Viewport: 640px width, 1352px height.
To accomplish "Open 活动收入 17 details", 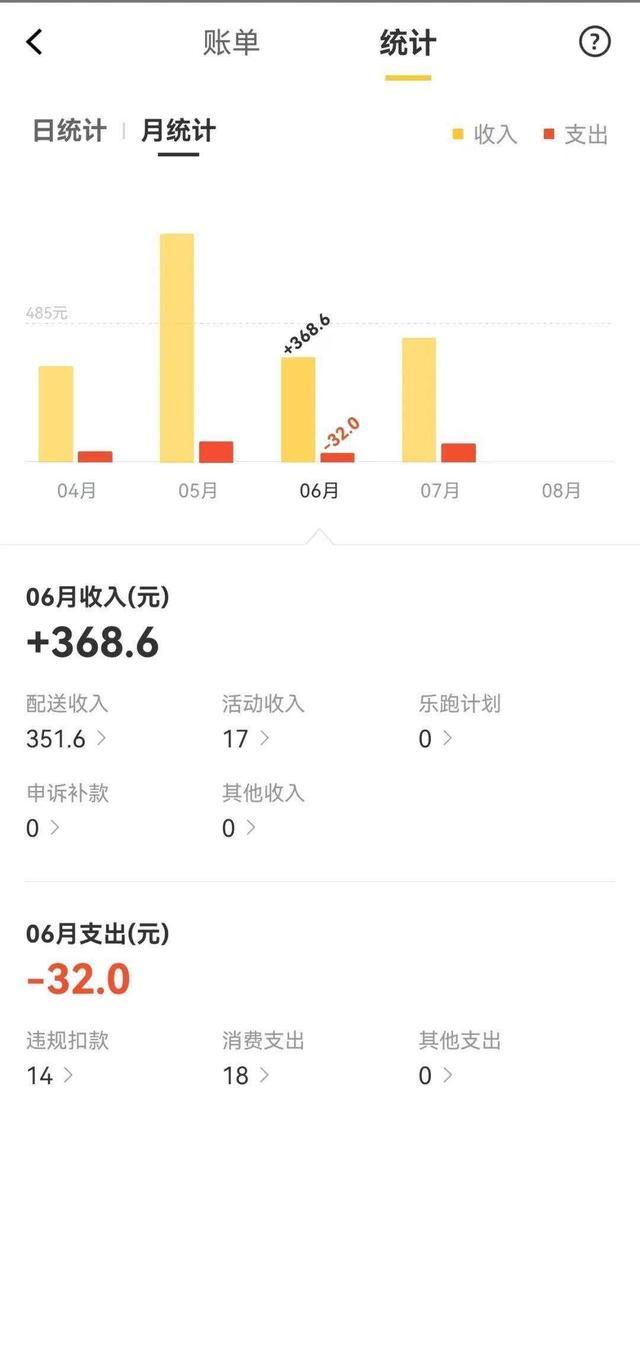I will 263,722.
